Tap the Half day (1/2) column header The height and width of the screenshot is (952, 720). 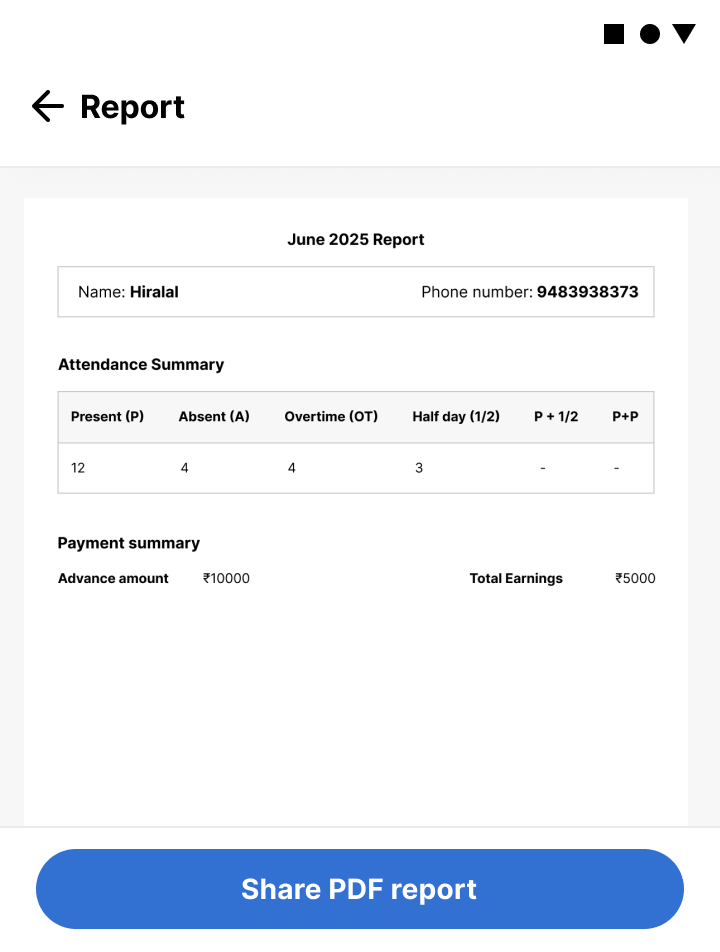(x=456, y=417)
